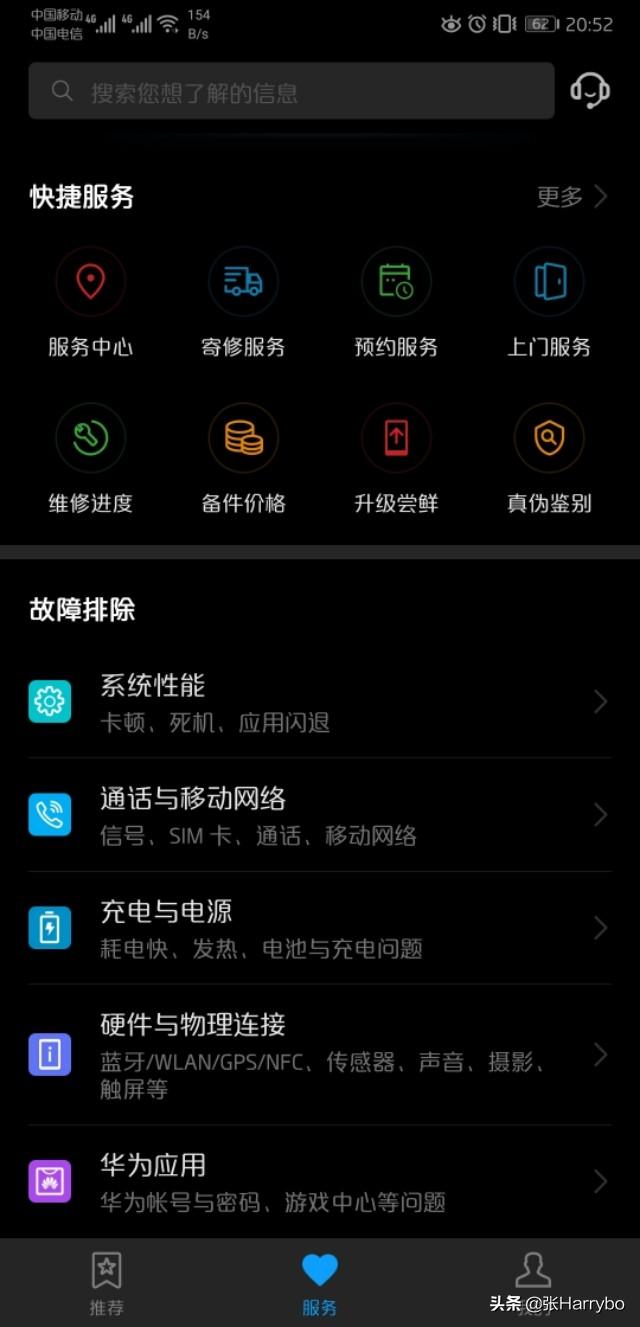Open 预约服务 appointment service
The image size is (640, 1327).
click(396, 303)
